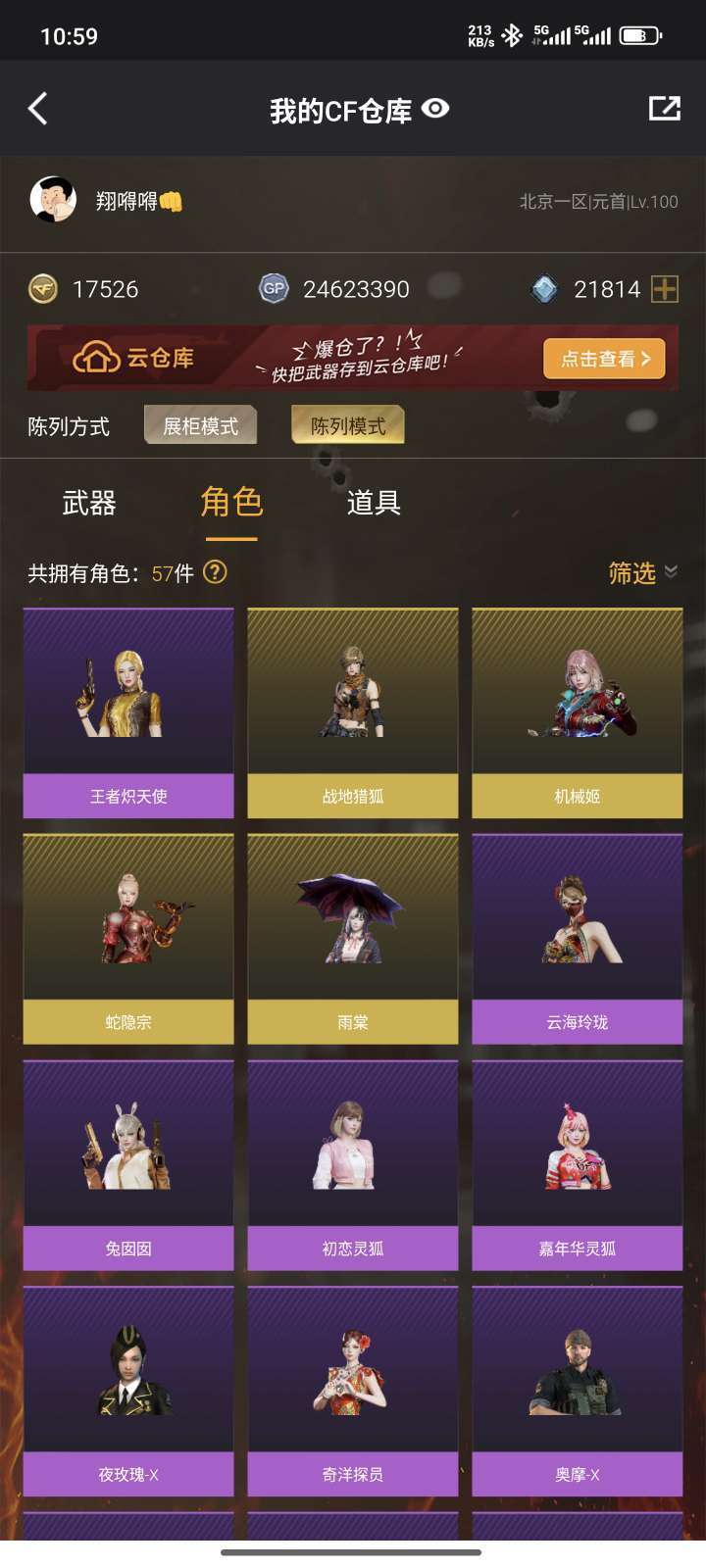Open the 机械姬 character card
This screenshot has width=706, height=1568.
(578, 713)
